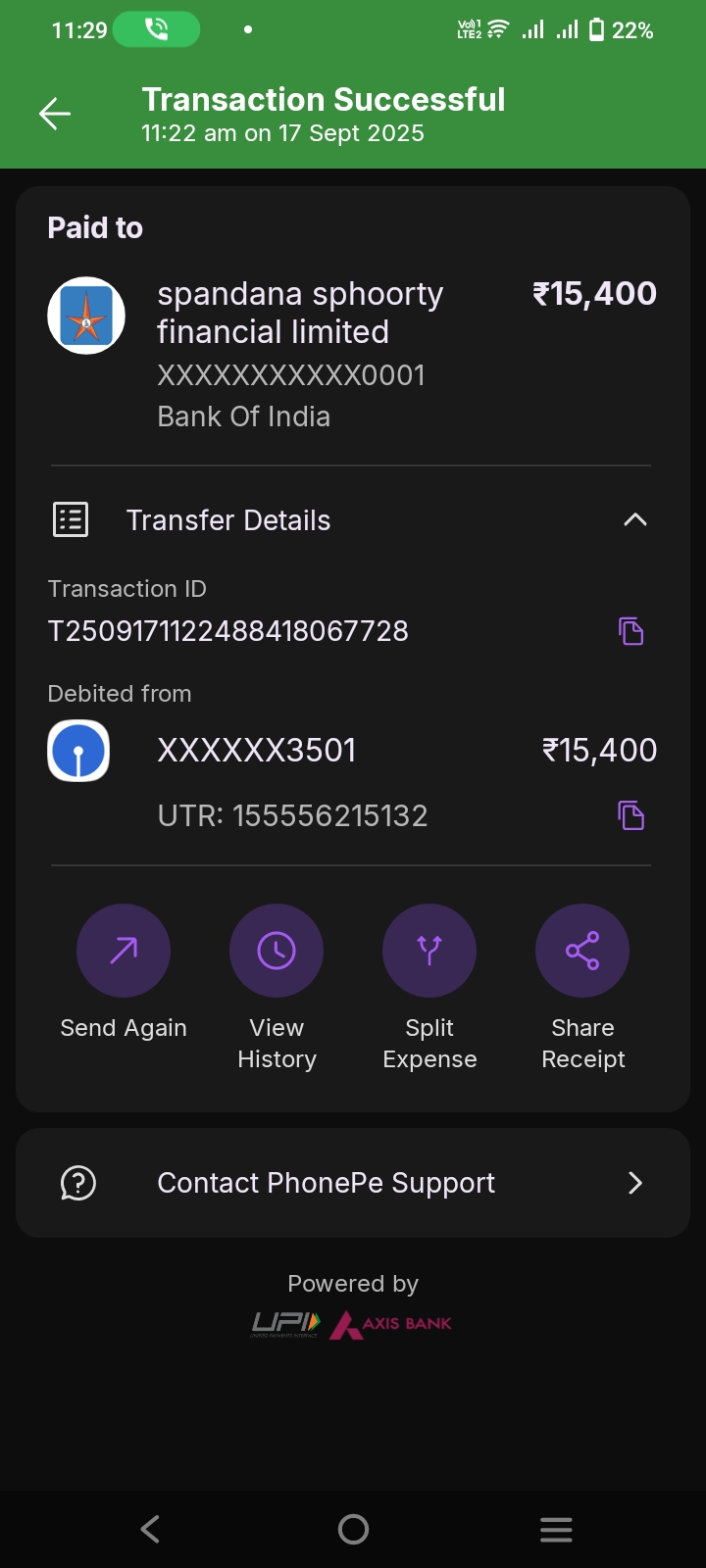Collapse the Transfer Details section

(634, 519)
